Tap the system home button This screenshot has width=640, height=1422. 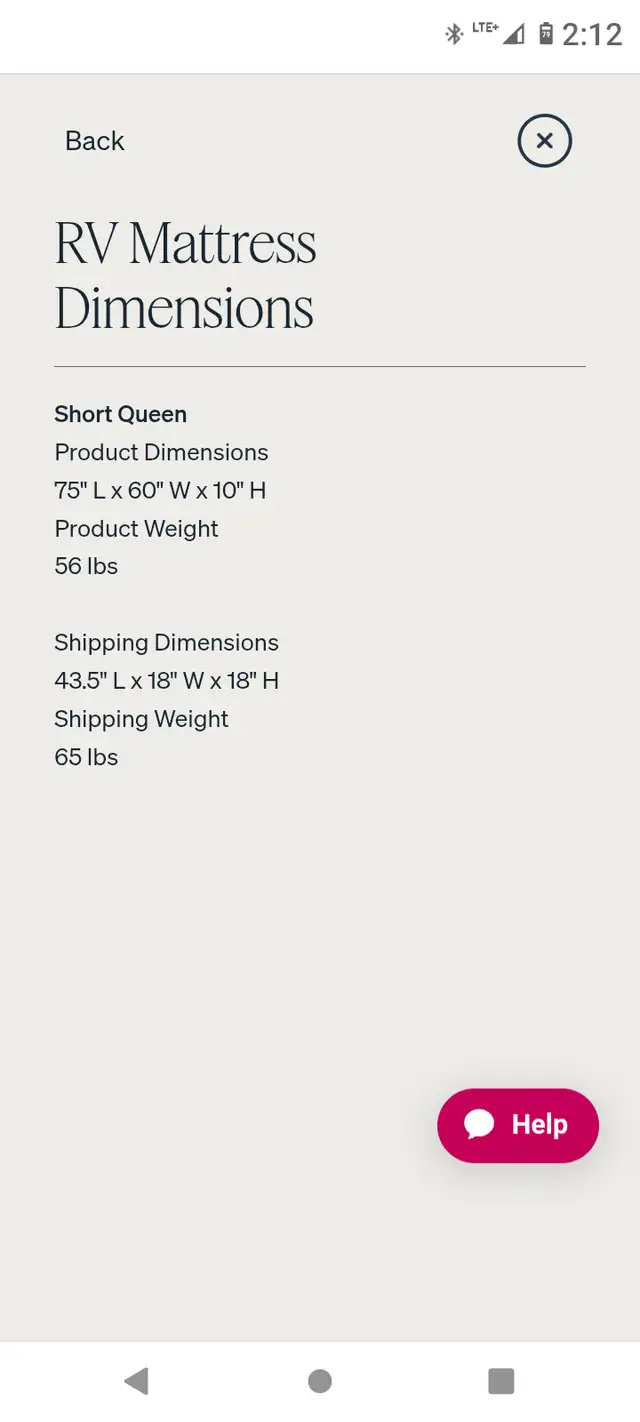[320, 1381]
